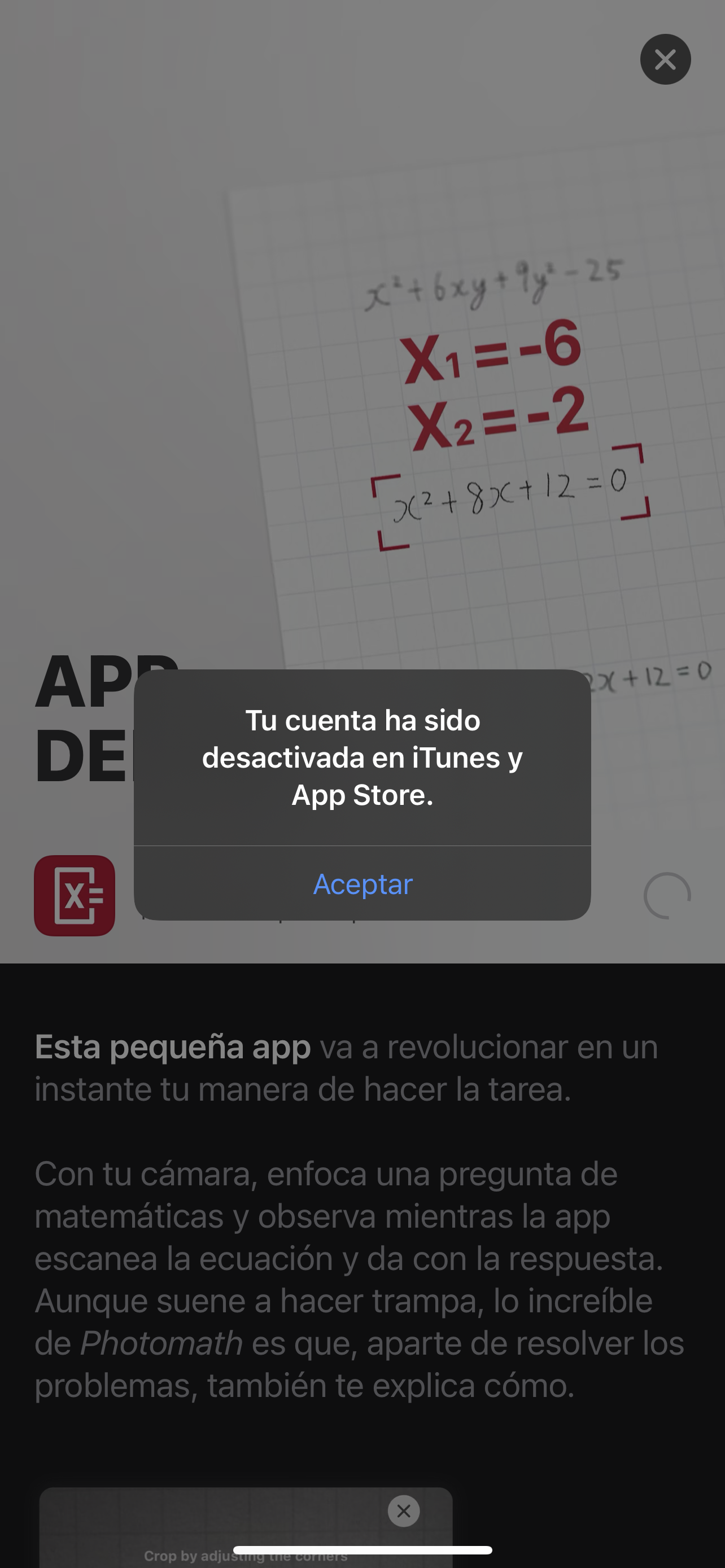Close the App Store story

[x=665, y=59]
